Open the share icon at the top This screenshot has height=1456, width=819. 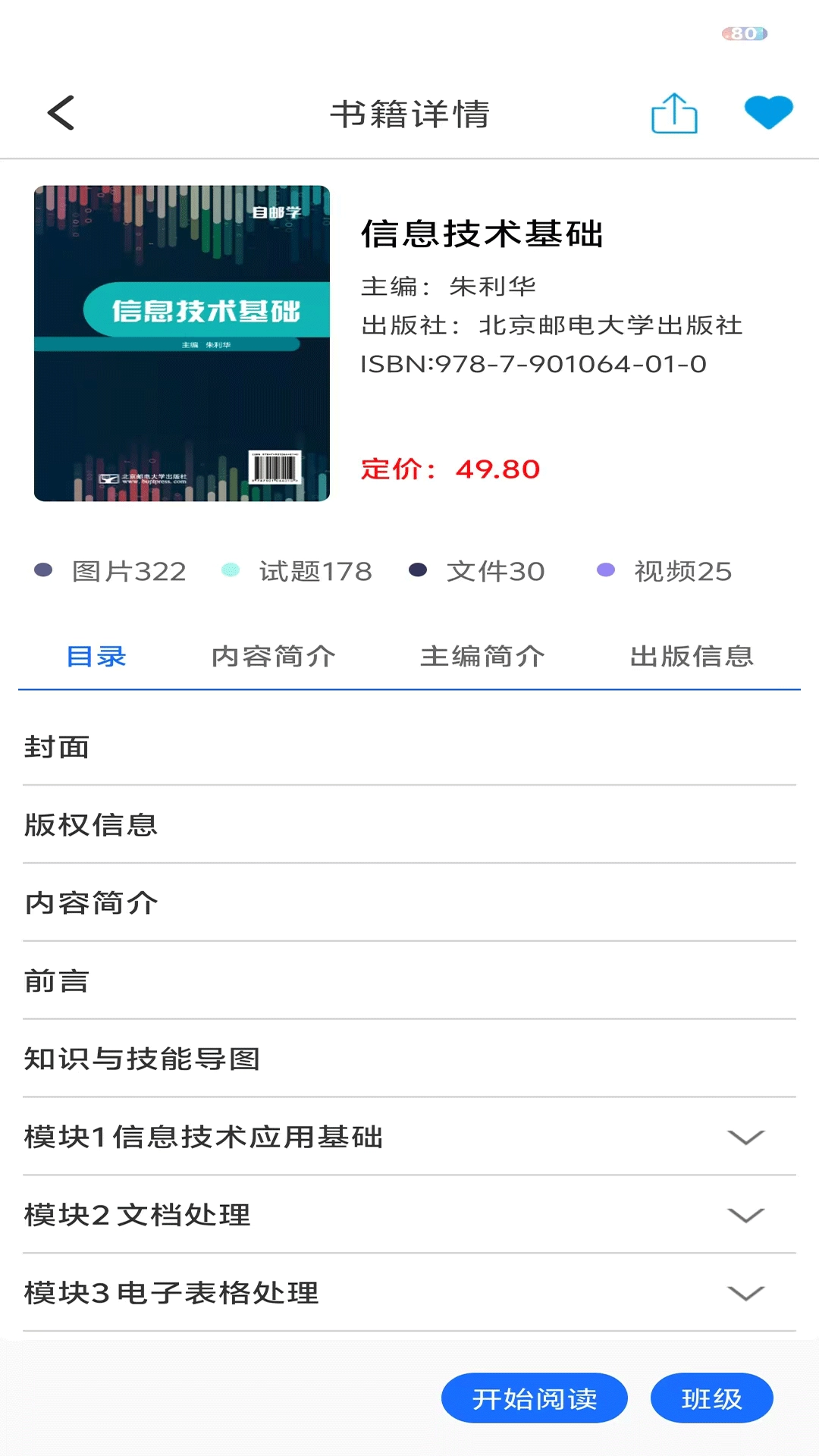click(674, 114)
